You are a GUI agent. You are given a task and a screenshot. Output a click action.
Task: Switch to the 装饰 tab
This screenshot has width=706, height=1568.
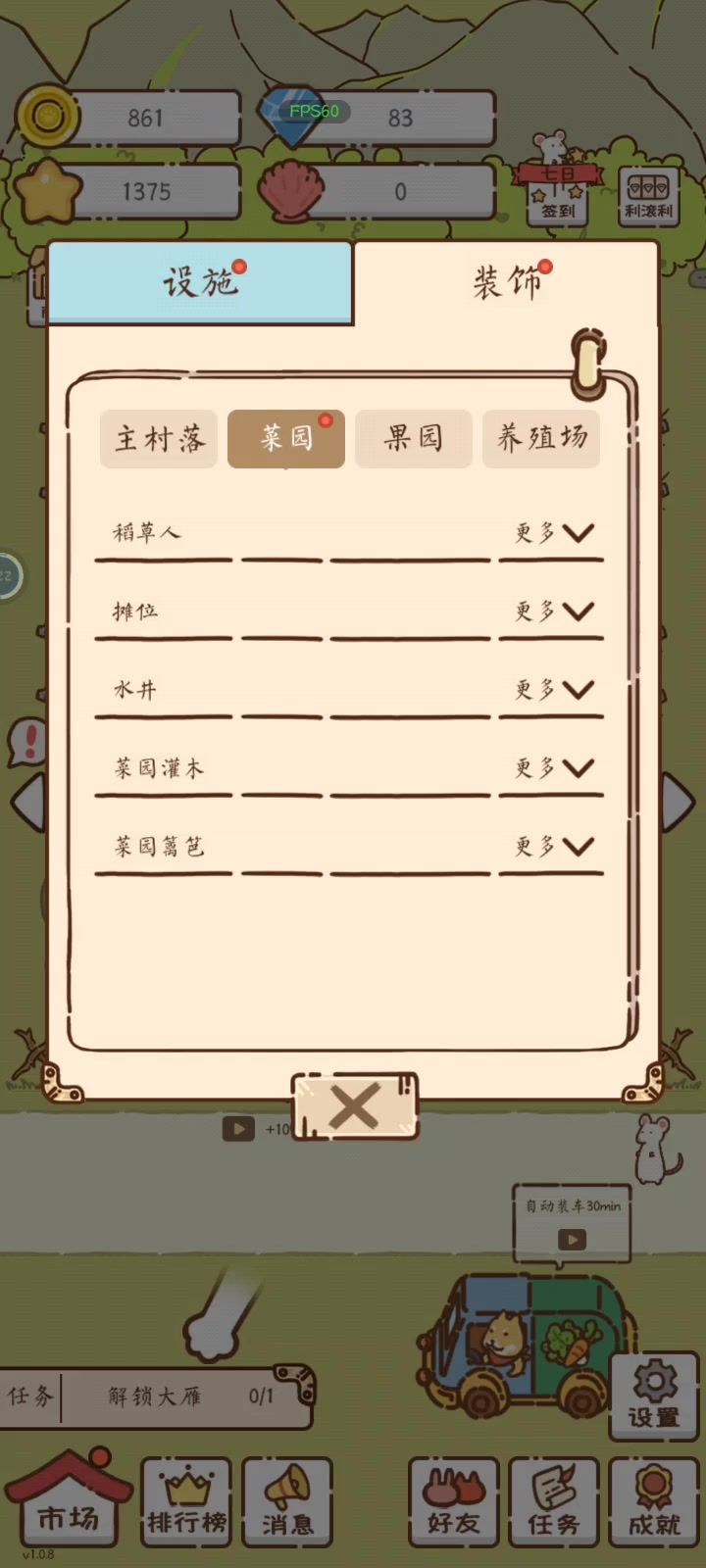506,282
